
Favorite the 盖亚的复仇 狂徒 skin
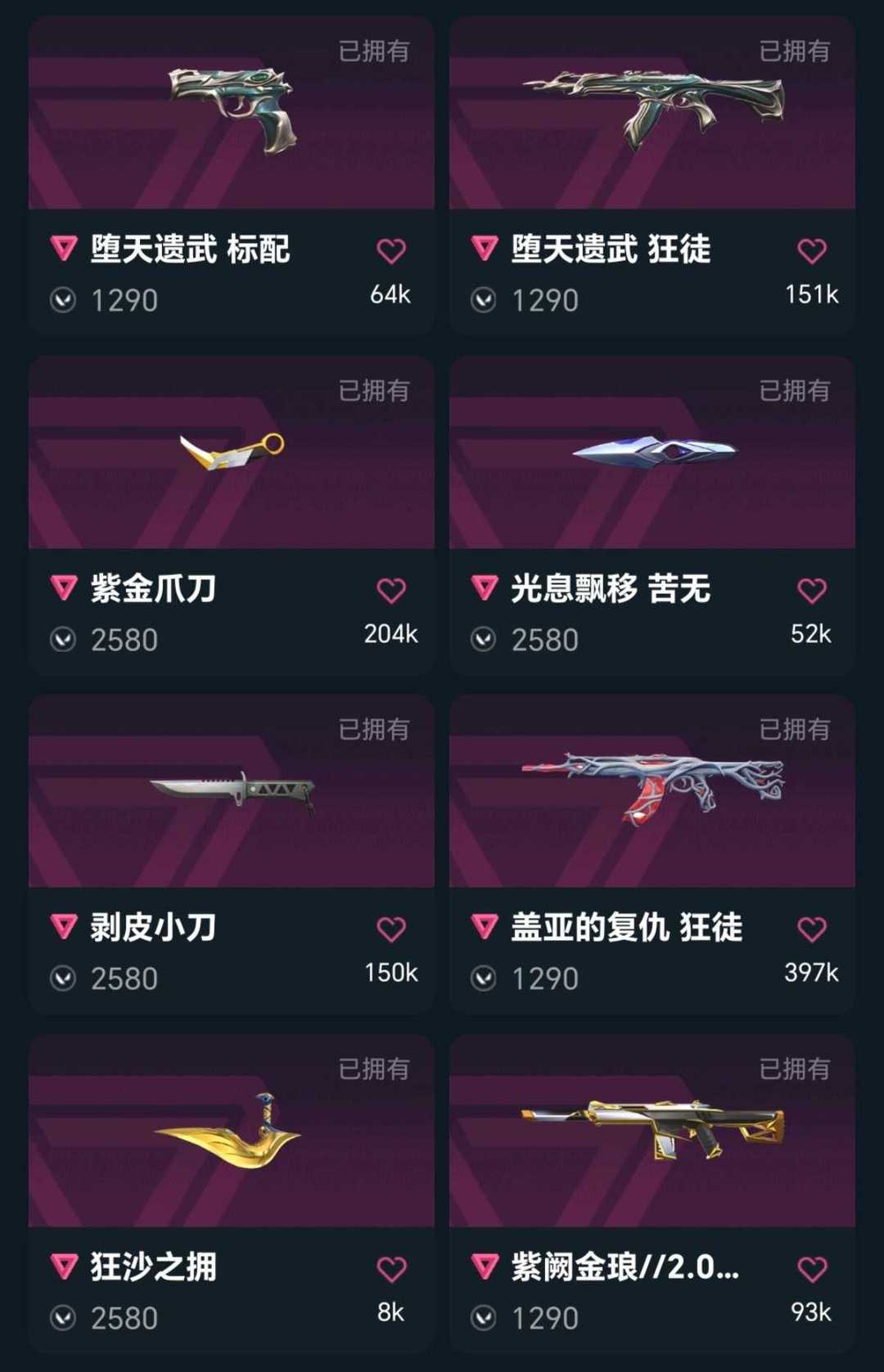click(x=812, y=929)
